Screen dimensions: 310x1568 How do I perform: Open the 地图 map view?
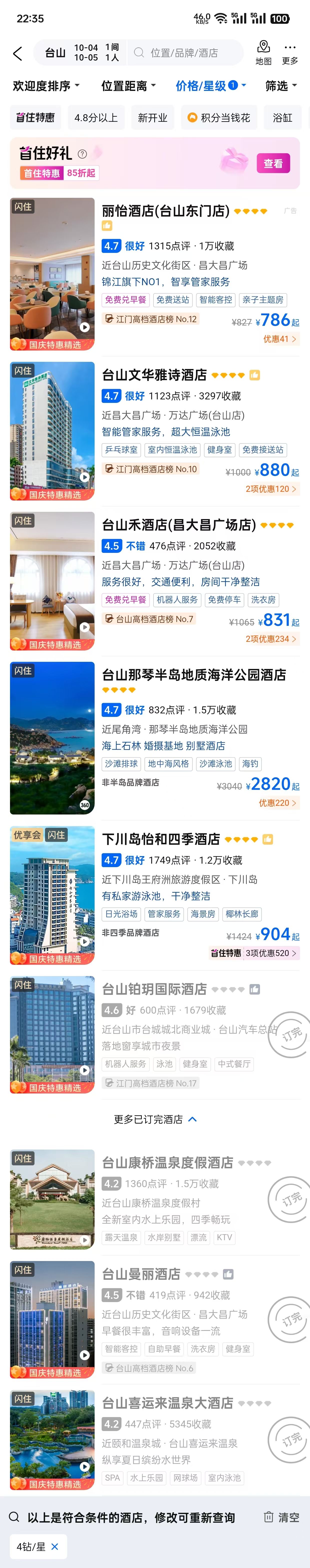click(x=263, y=53)
